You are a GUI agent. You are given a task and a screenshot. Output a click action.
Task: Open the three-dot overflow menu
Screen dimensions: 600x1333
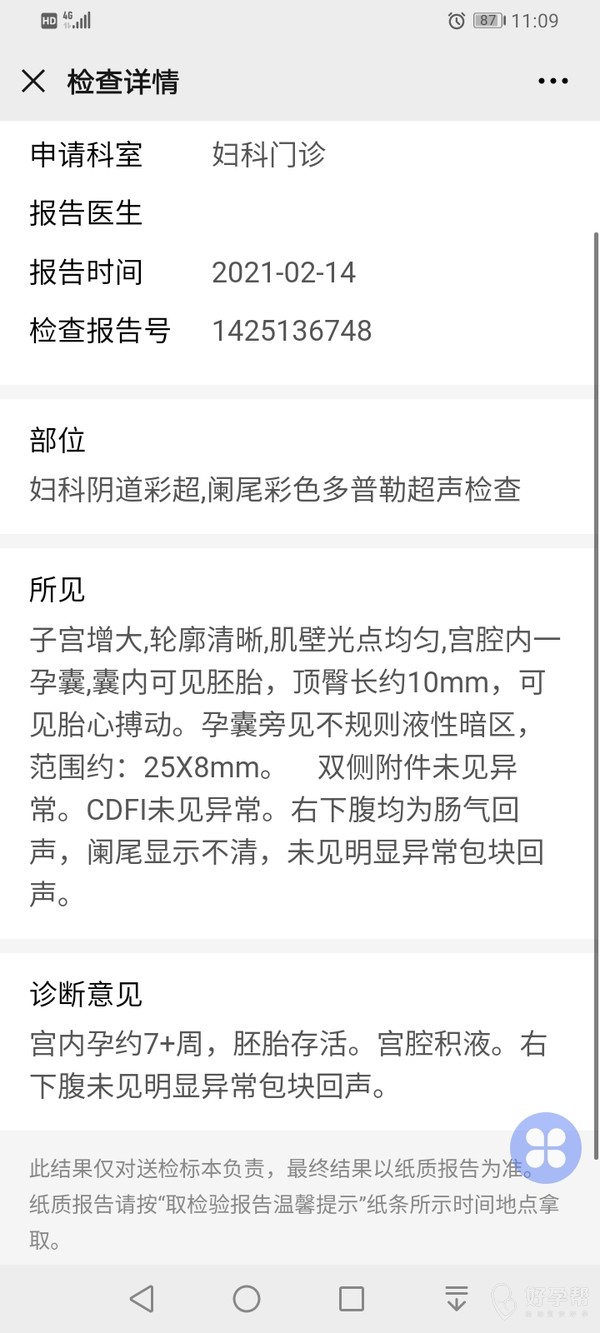coord(553,82)
